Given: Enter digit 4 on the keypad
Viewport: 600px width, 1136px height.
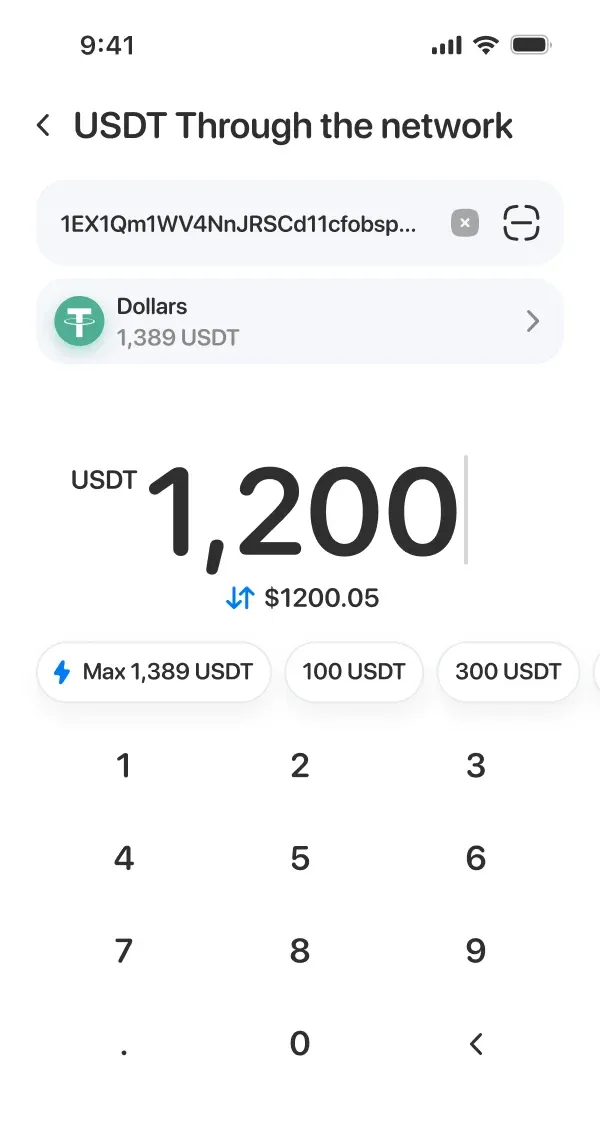Looking at the screenshot, I should [124, 858].
